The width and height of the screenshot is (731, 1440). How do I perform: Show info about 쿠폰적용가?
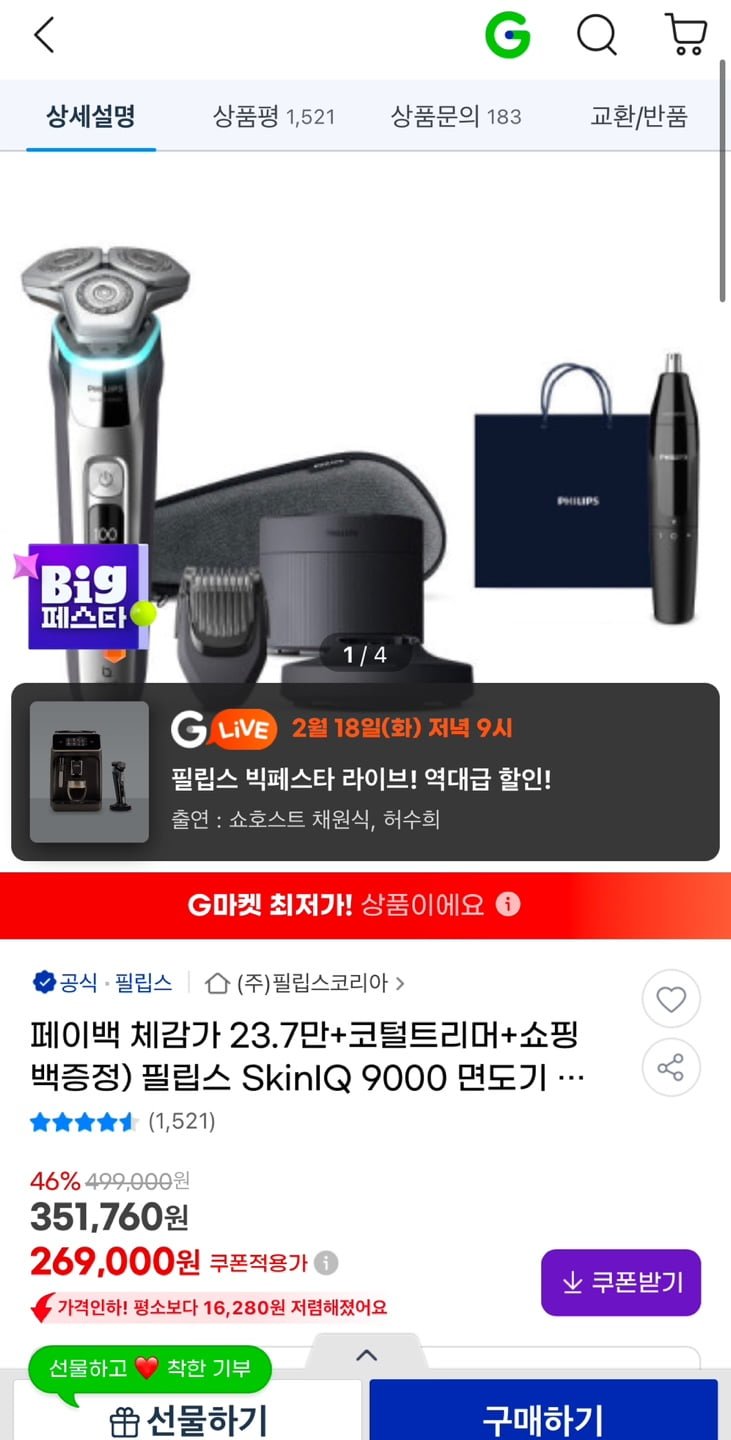pos(326,1263)
